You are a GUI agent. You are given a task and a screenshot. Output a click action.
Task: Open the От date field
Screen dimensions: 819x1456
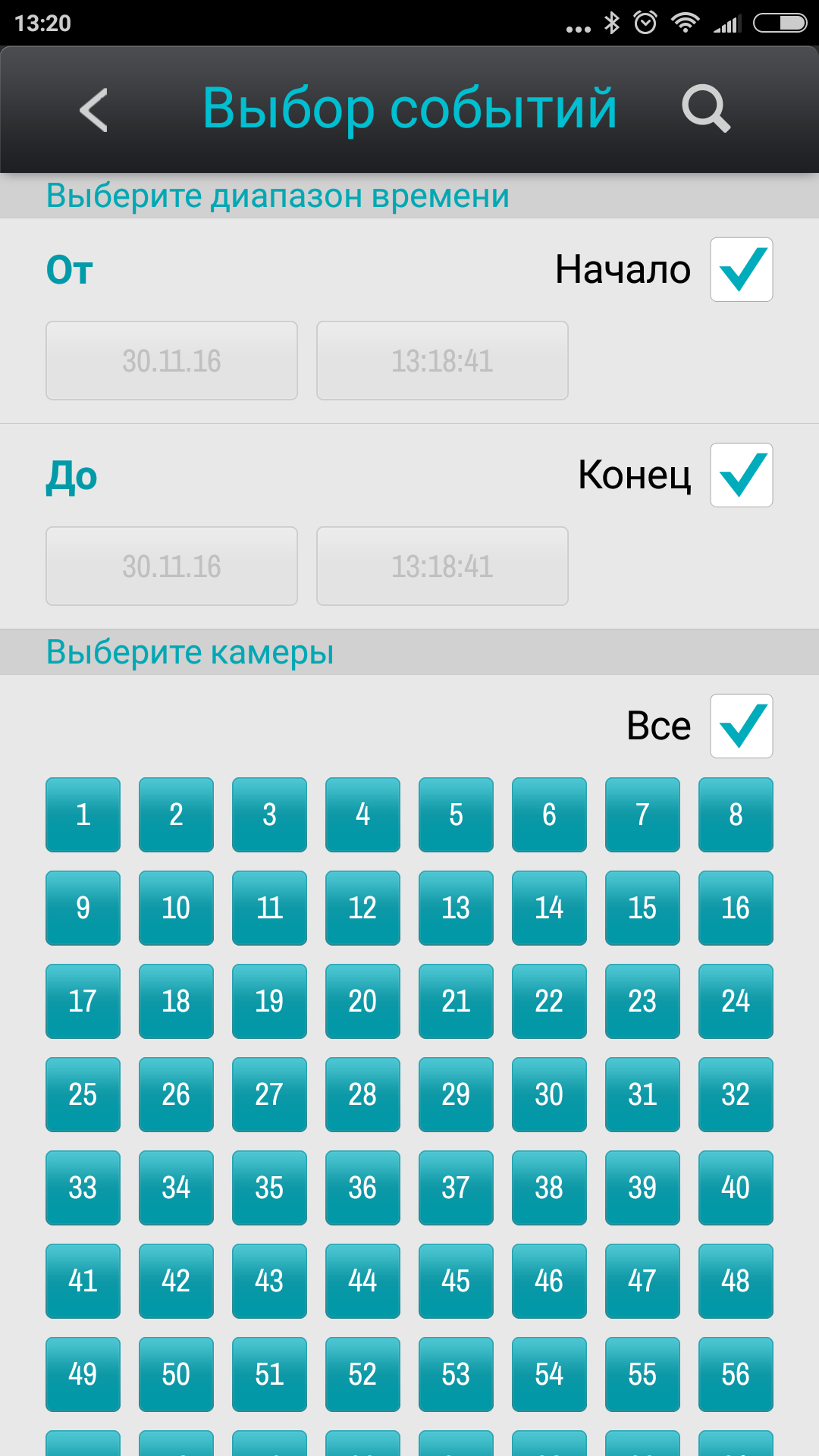coord(171,361)
